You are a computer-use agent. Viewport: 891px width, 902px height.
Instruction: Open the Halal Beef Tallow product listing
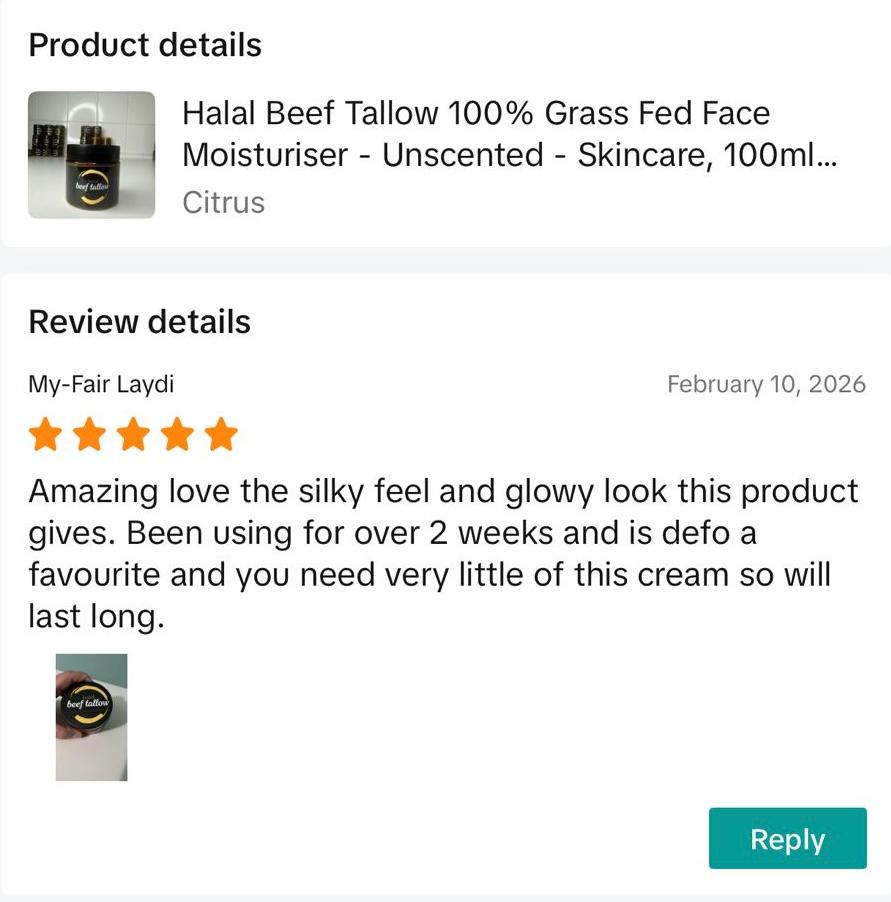475,134
